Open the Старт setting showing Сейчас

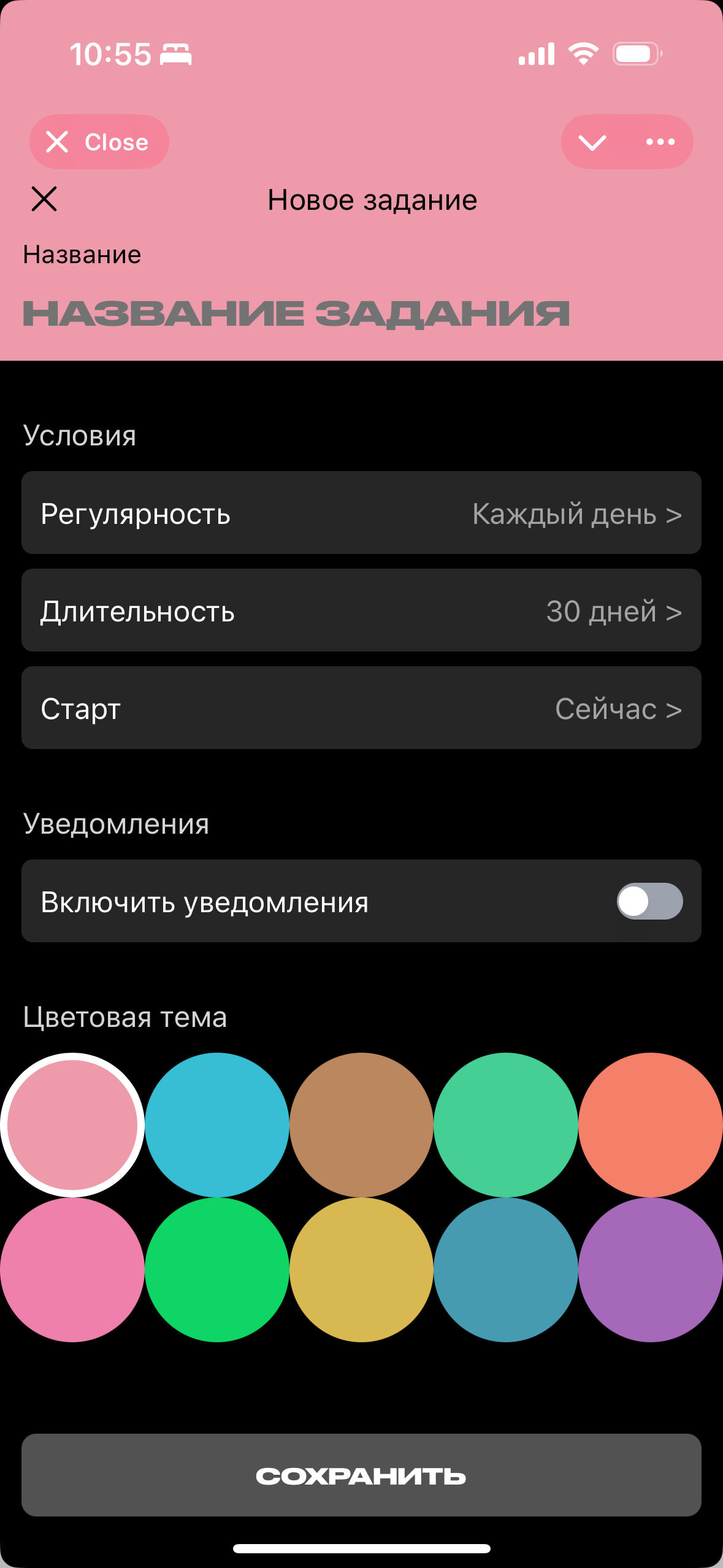pos(362,707)
